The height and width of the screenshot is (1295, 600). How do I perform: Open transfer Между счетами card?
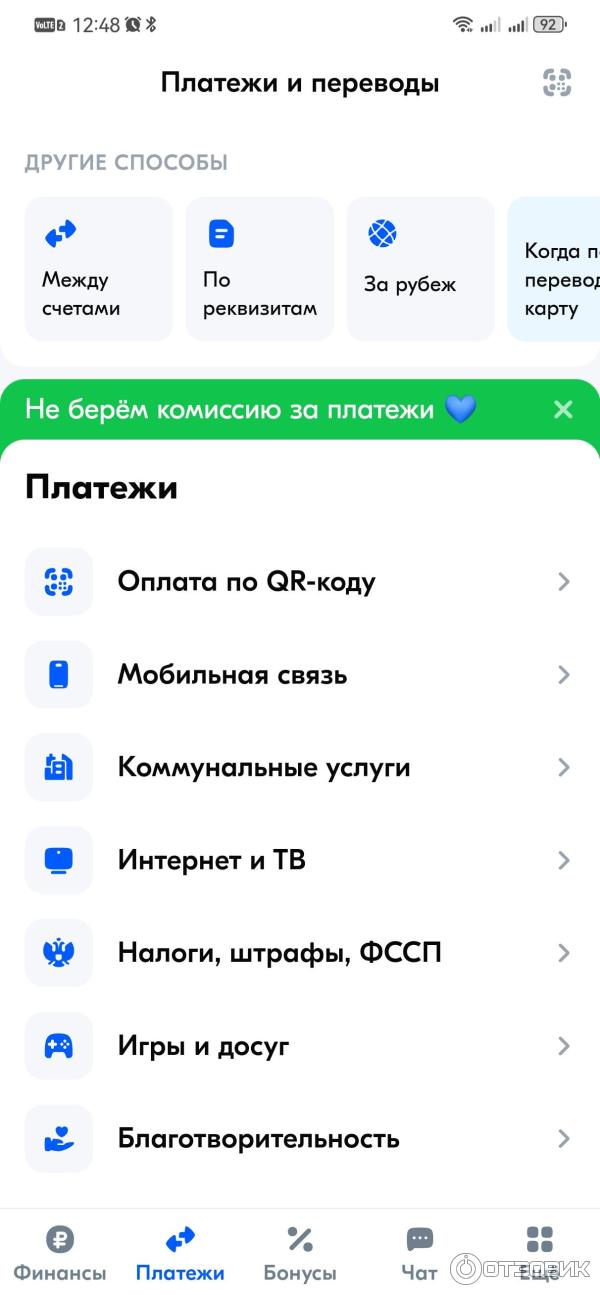[98, 269]
